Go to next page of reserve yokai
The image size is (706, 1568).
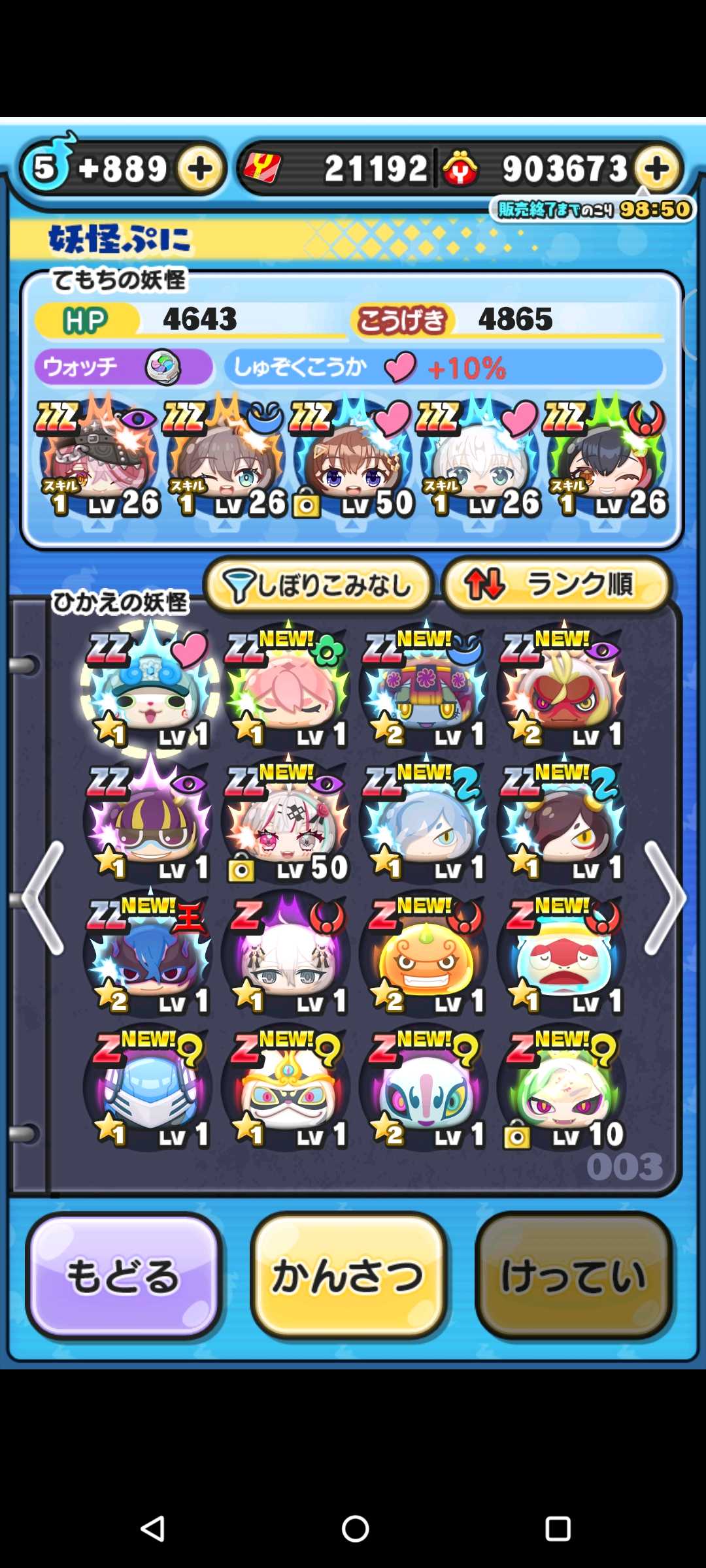[x=665, y=898]
